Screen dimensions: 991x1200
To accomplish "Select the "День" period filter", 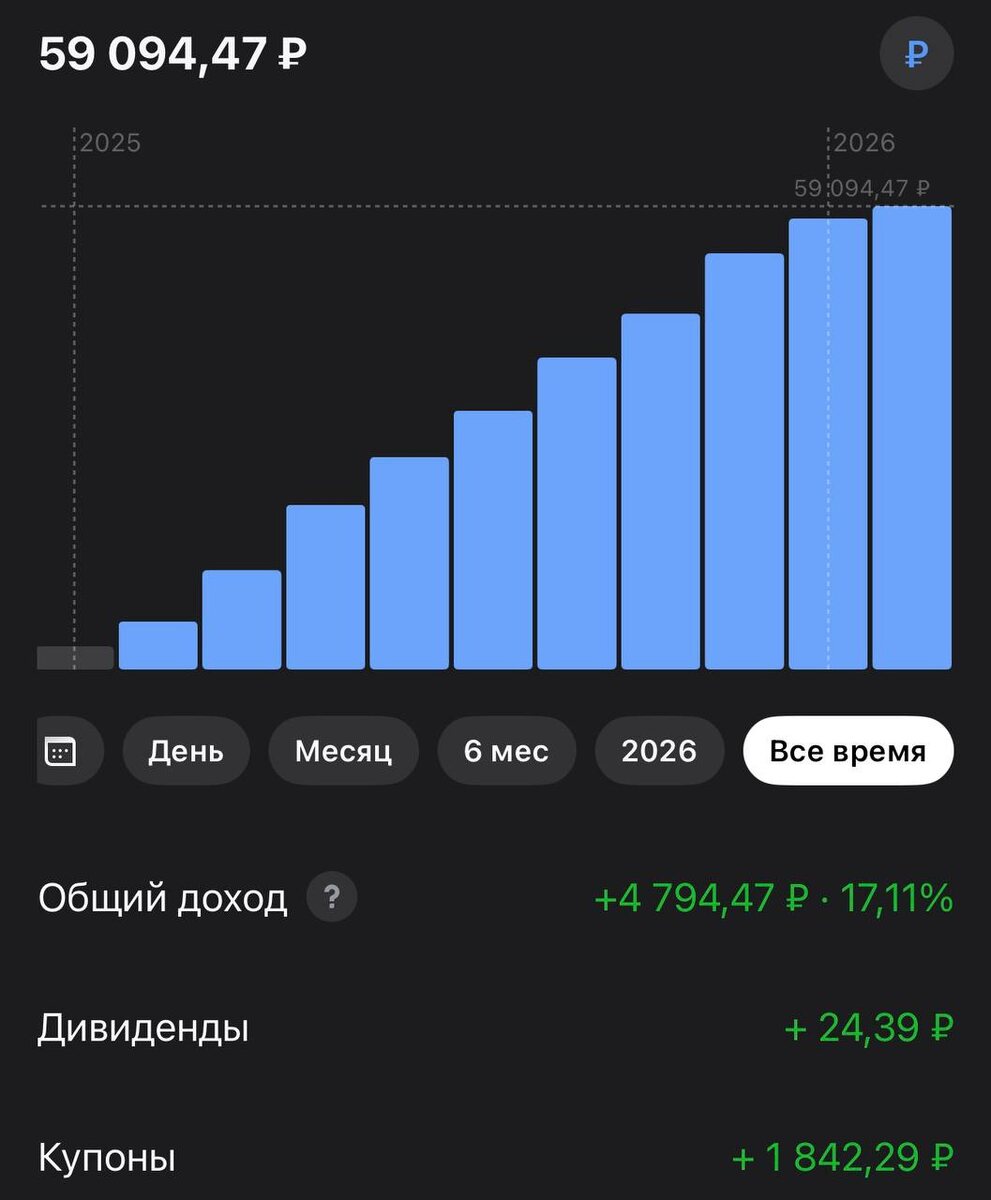I will pos(186,751).
